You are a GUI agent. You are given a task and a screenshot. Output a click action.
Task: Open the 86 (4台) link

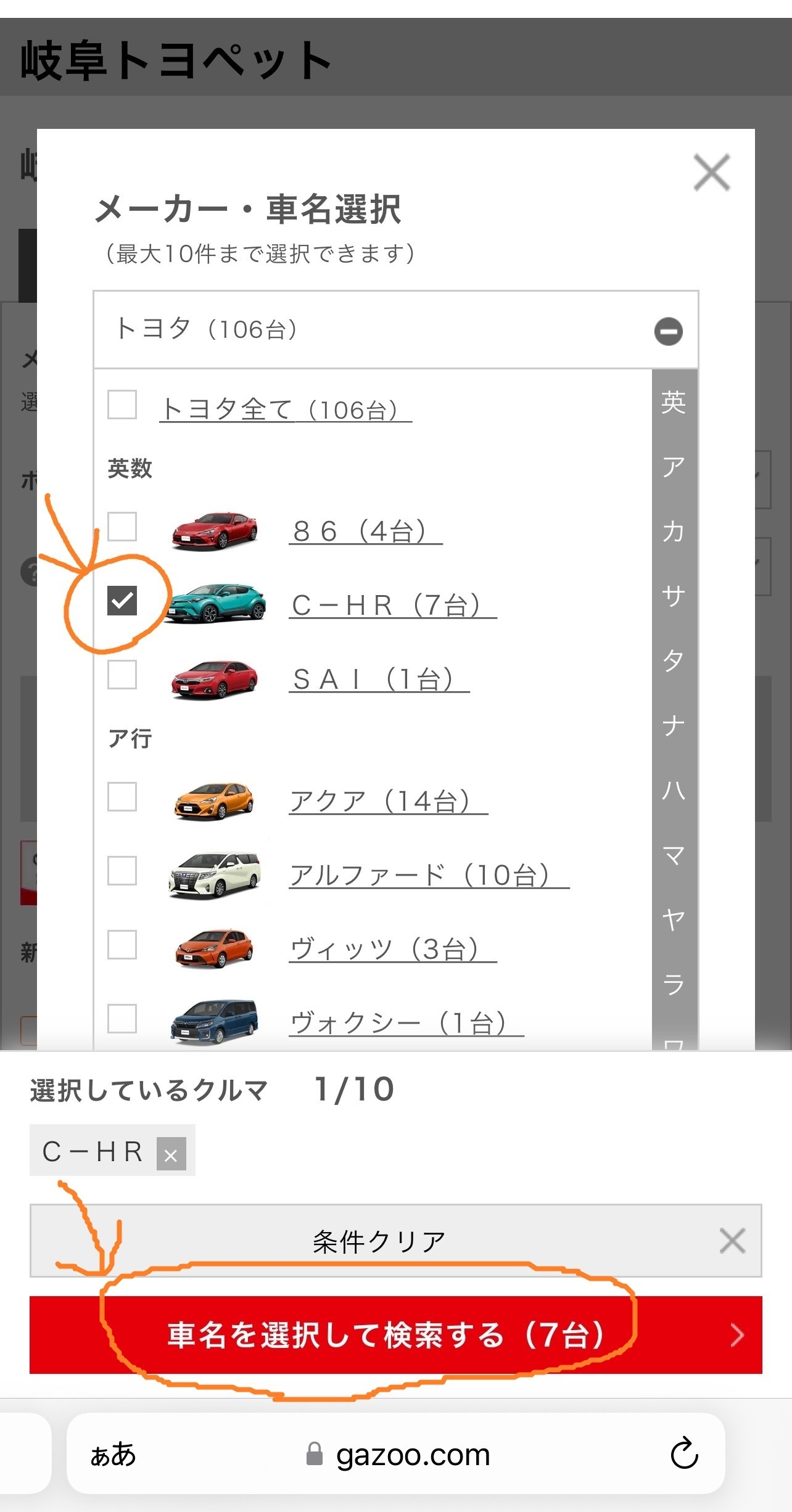pos(365,532)
